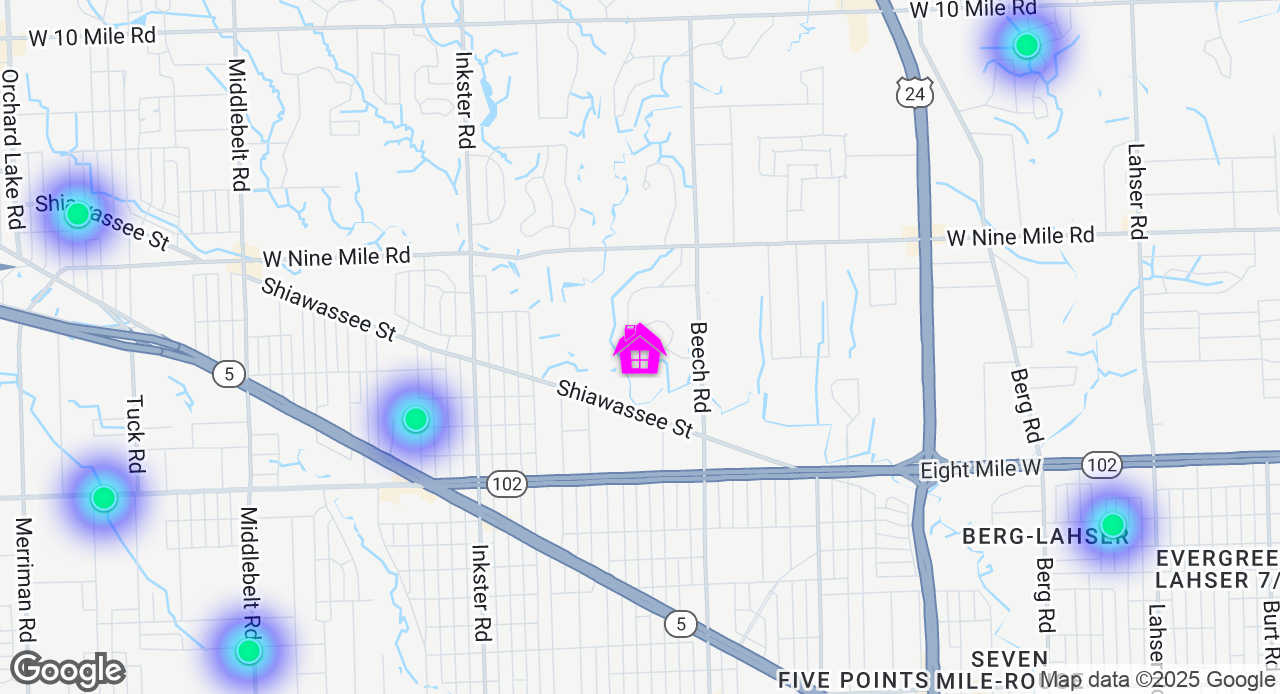Image resolution: width=1280 pixels, height=694 pixels.
Task: Select the green marker on Tuck Rd
Action: pos(103,498)
